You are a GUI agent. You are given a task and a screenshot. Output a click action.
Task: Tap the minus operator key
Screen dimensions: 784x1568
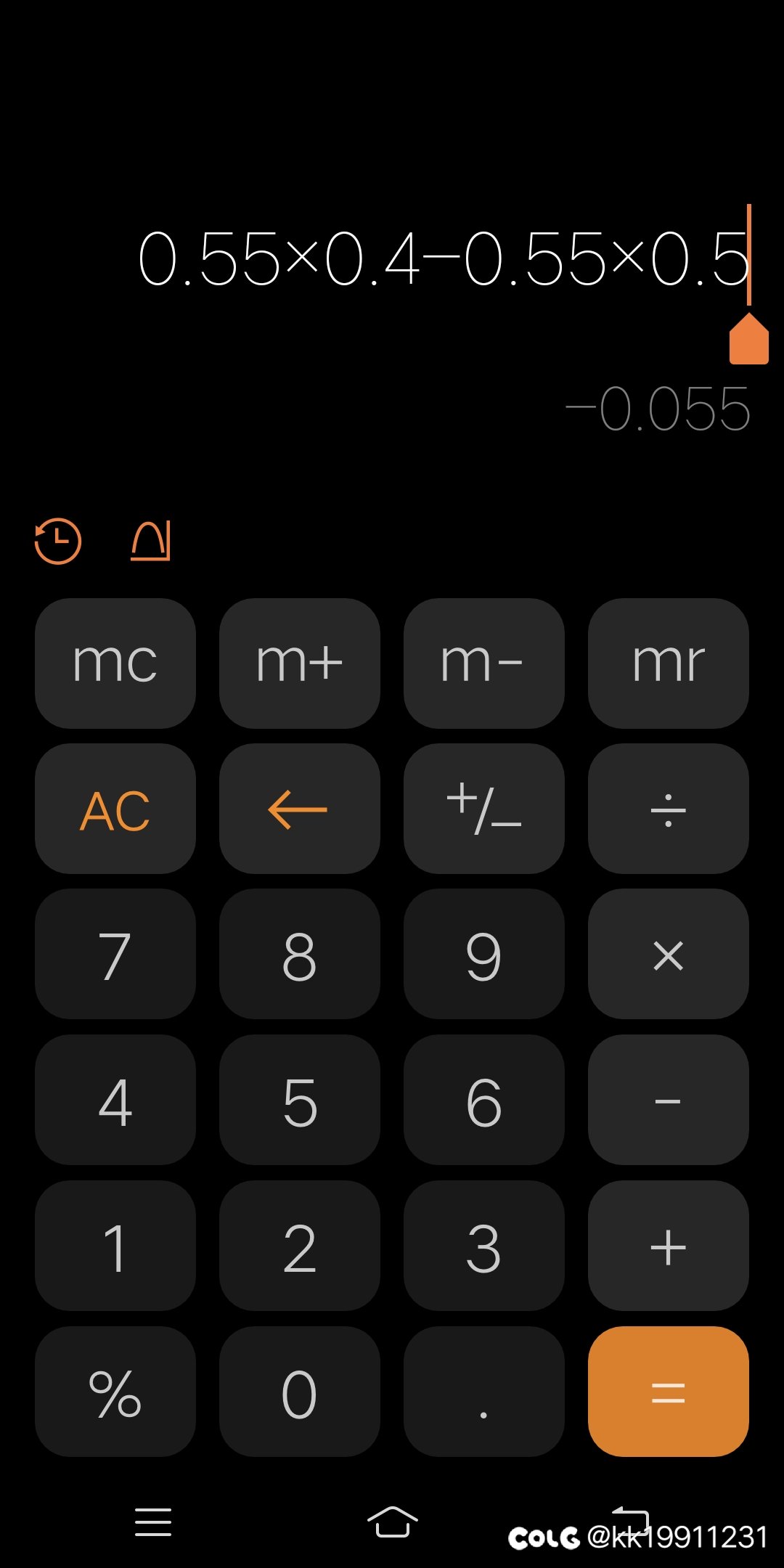coord(669,1100)
